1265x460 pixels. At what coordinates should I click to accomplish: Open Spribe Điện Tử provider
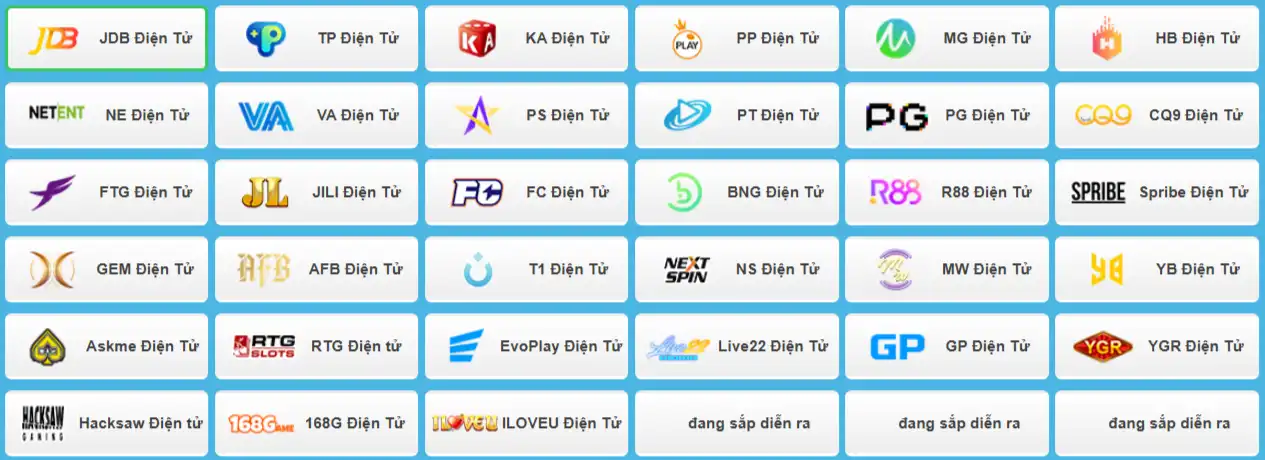[1157, 192]
